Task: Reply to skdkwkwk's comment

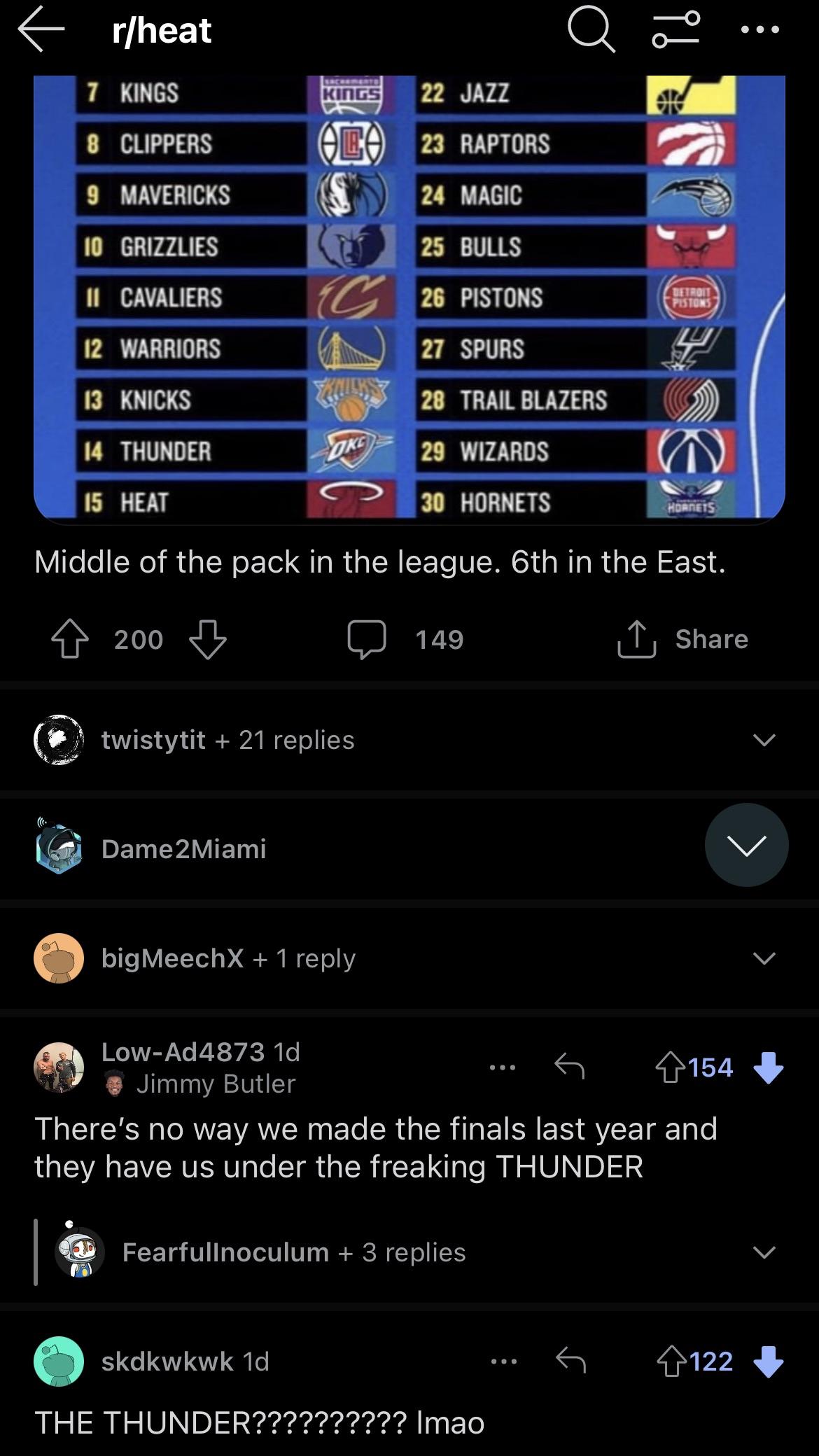Action: [570, 1361]
